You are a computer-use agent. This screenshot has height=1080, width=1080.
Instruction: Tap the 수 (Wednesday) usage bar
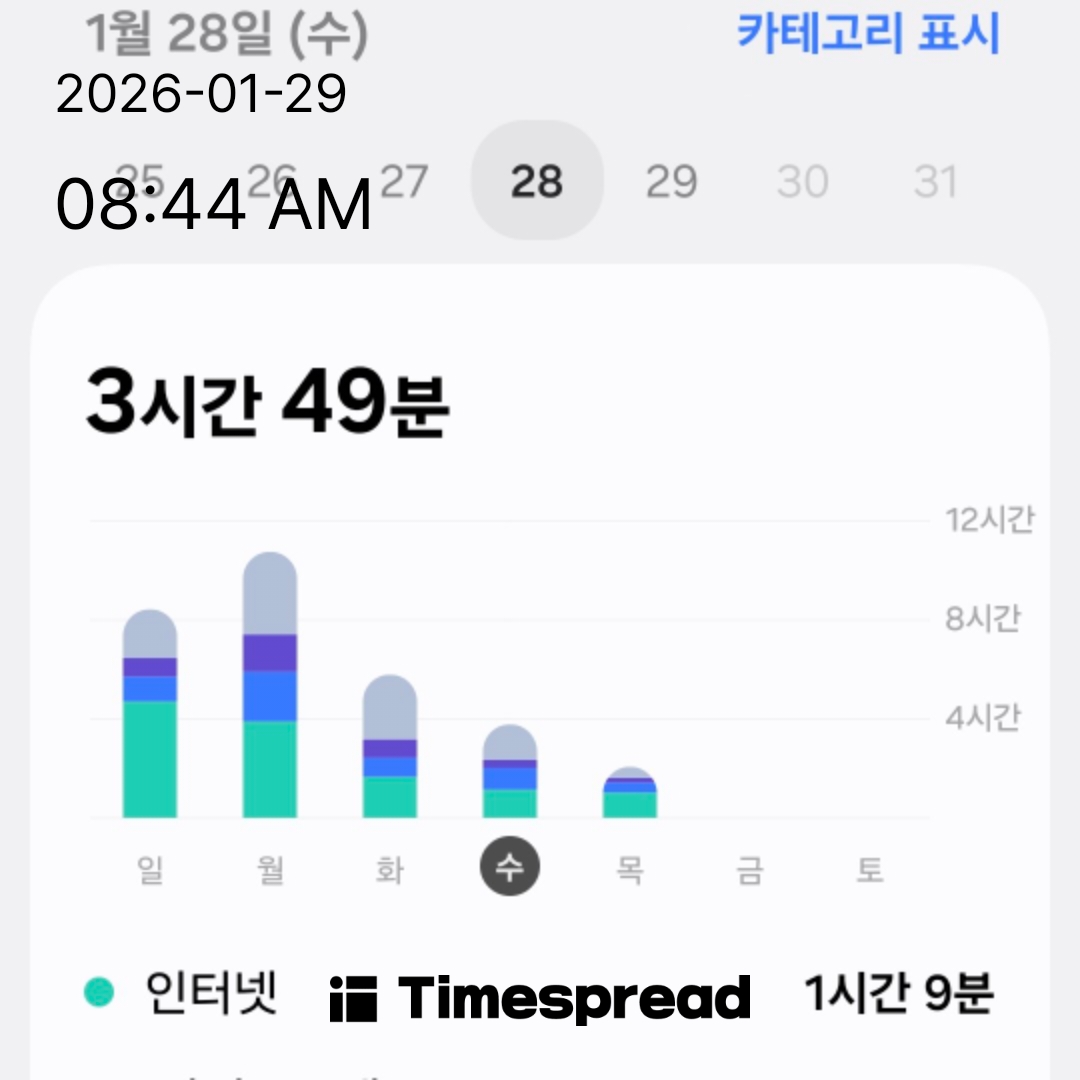pyautogui.click(x=510, y=772)
